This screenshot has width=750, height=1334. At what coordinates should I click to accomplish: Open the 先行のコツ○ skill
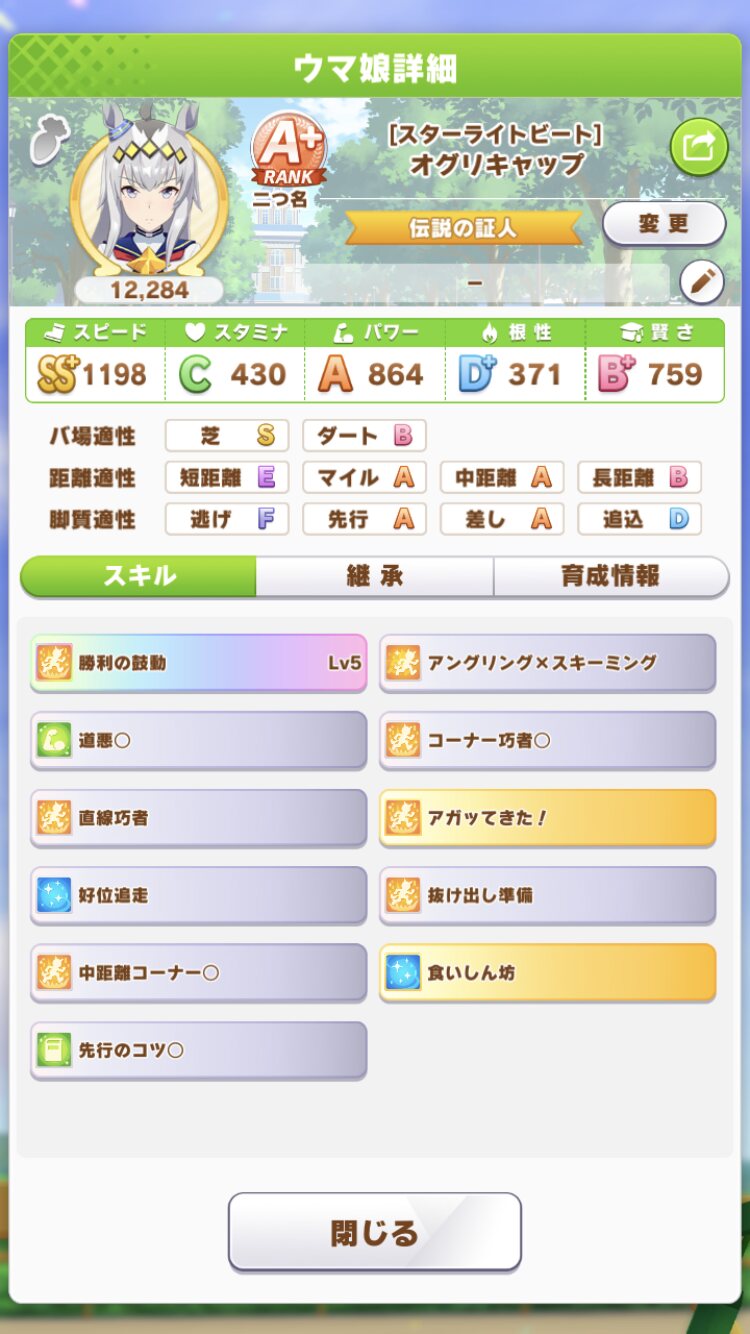(x=198, y=1050)
